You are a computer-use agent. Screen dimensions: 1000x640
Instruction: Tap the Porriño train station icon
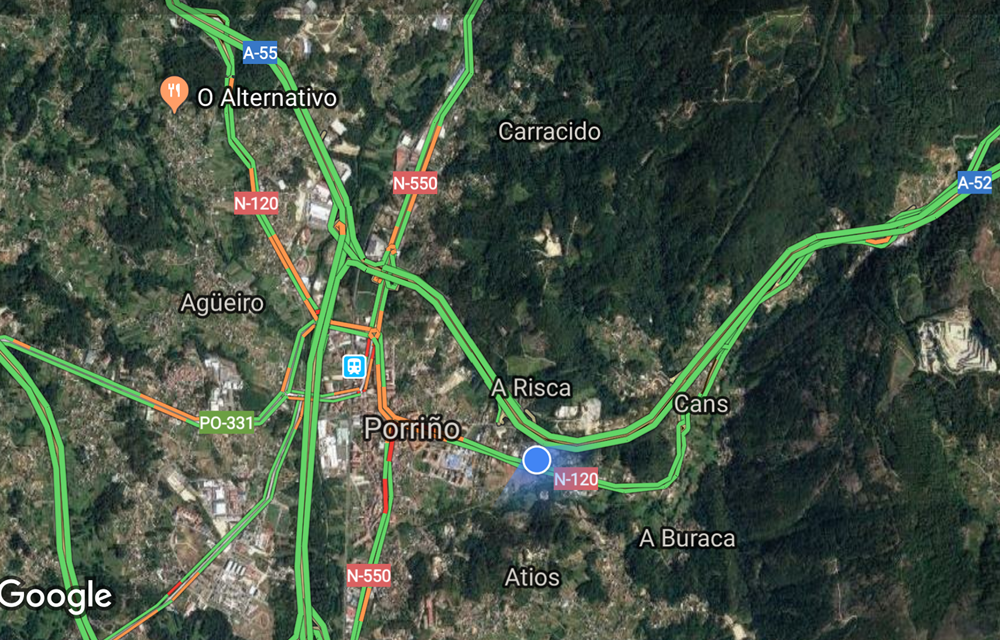pyautogui.click(x=353, y=366)
